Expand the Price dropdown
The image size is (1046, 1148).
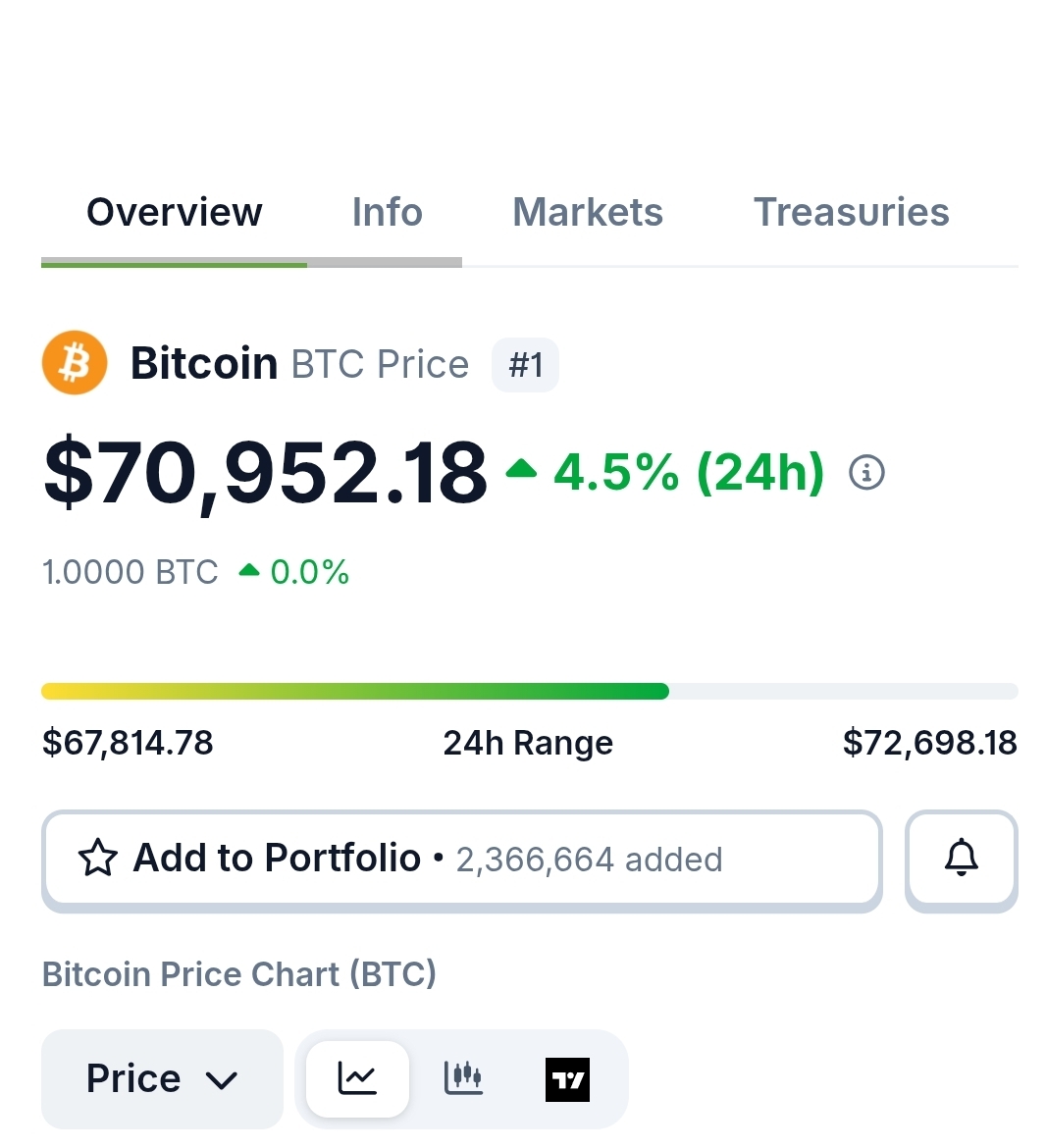tap(162, 1078)
